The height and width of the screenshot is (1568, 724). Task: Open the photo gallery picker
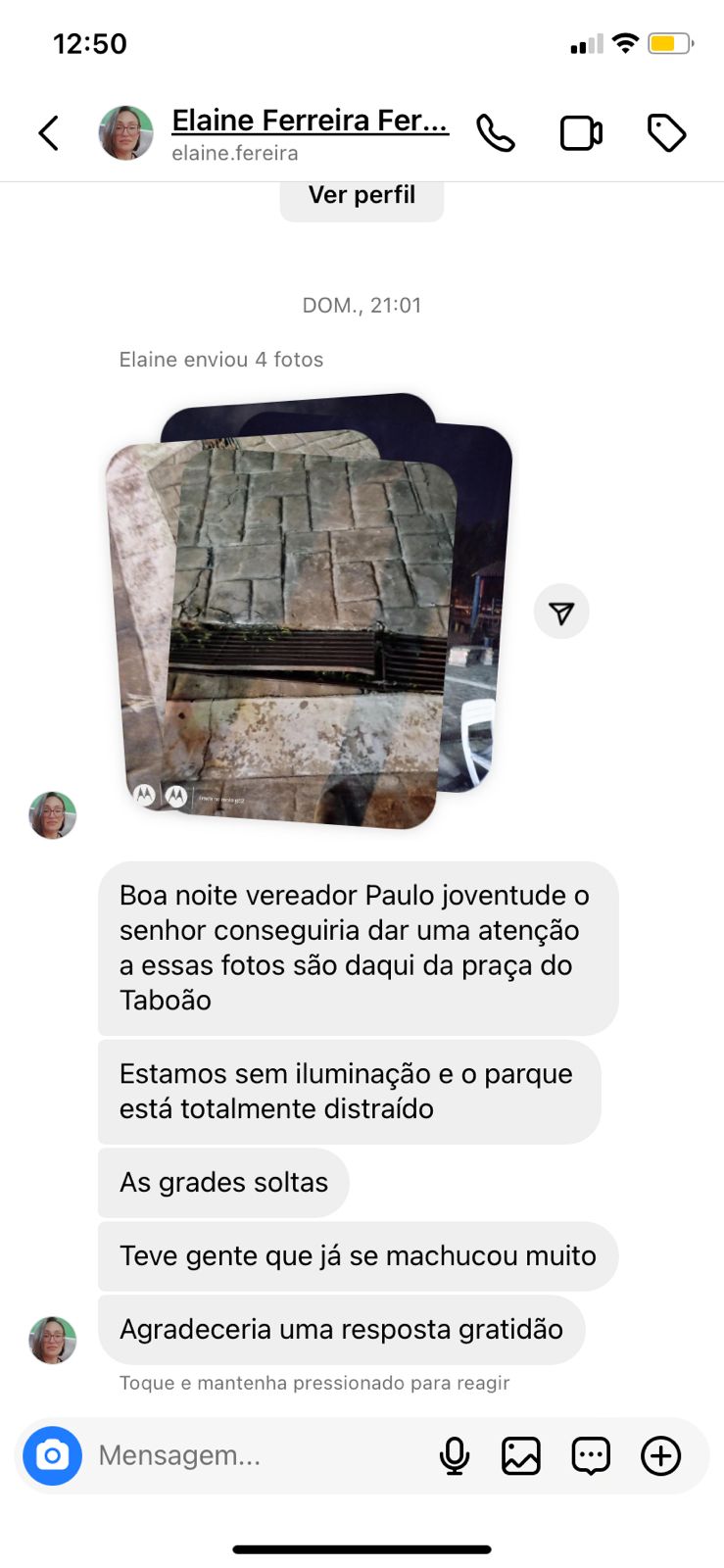point(521,1455)
